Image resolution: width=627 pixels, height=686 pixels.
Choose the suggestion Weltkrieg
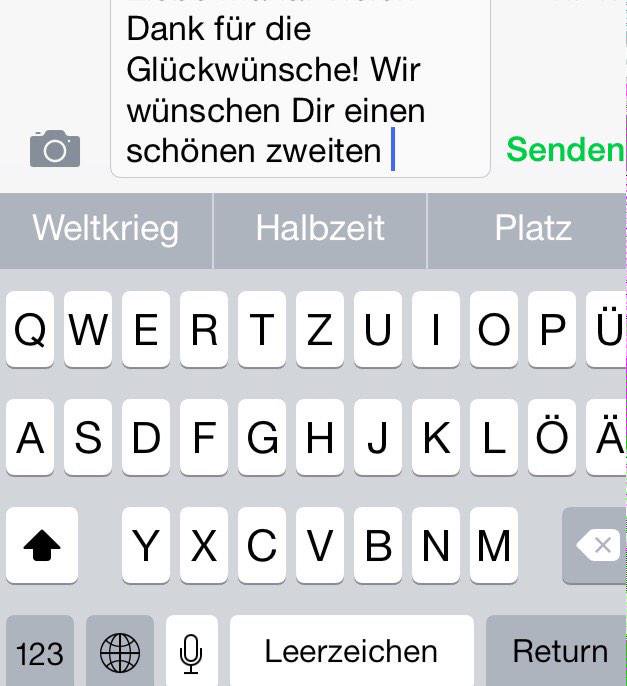coord(106,229)
